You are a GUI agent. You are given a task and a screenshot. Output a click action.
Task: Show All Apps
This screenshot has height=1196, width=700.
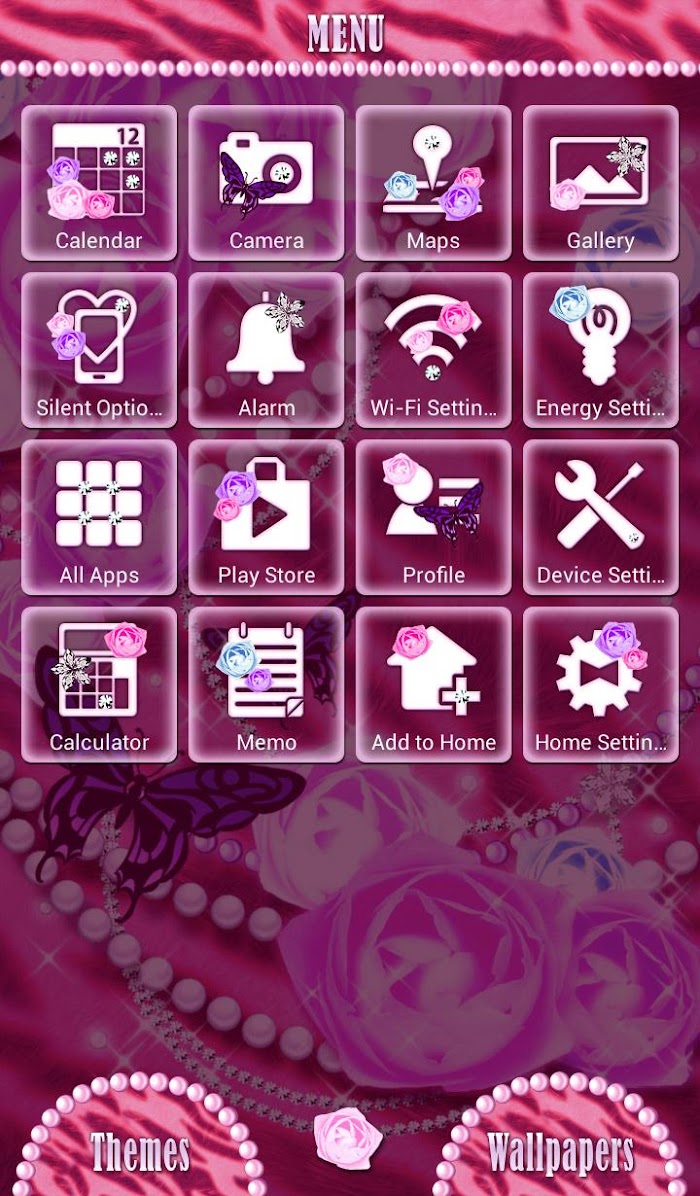(x=99, y=517)
